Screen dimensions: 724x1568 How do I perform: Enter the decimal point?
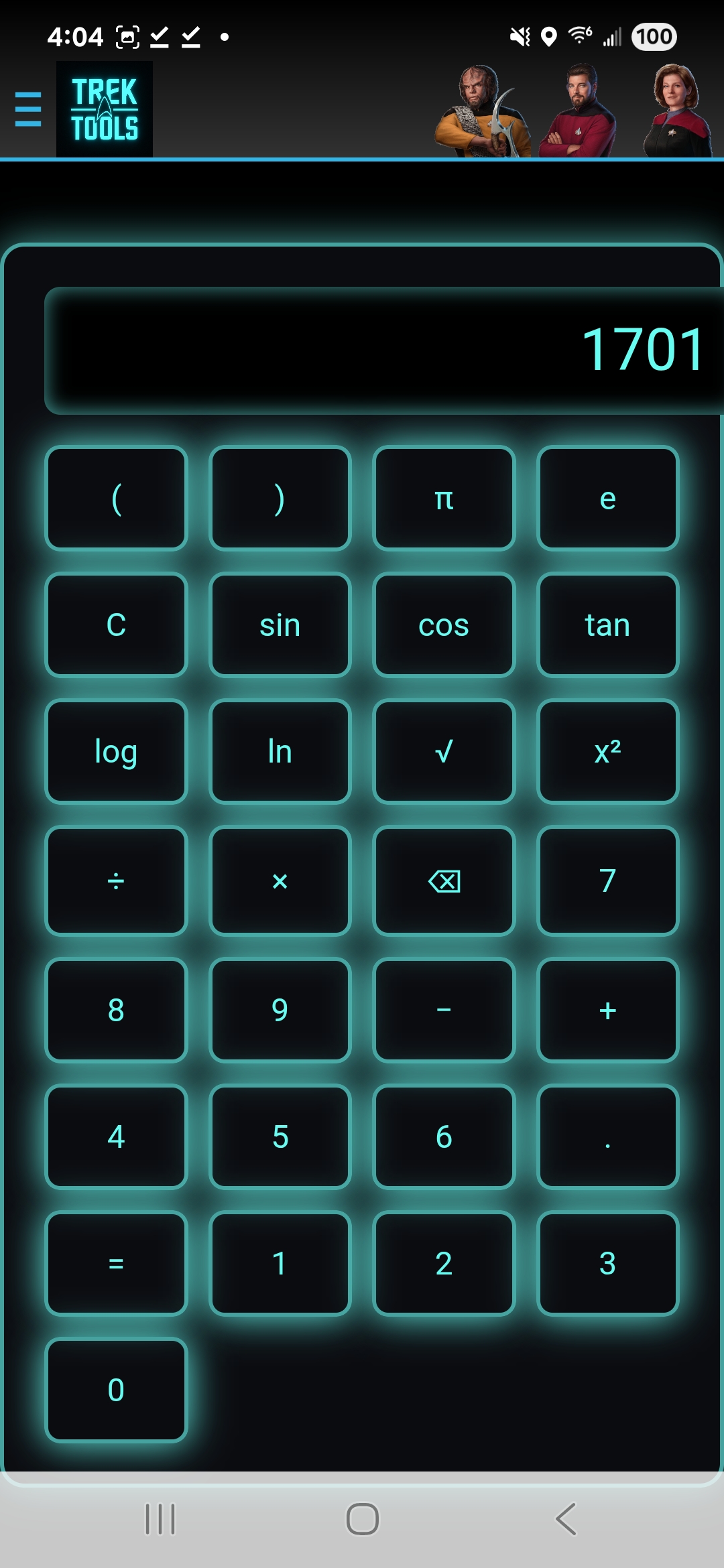click(607, 1137)
